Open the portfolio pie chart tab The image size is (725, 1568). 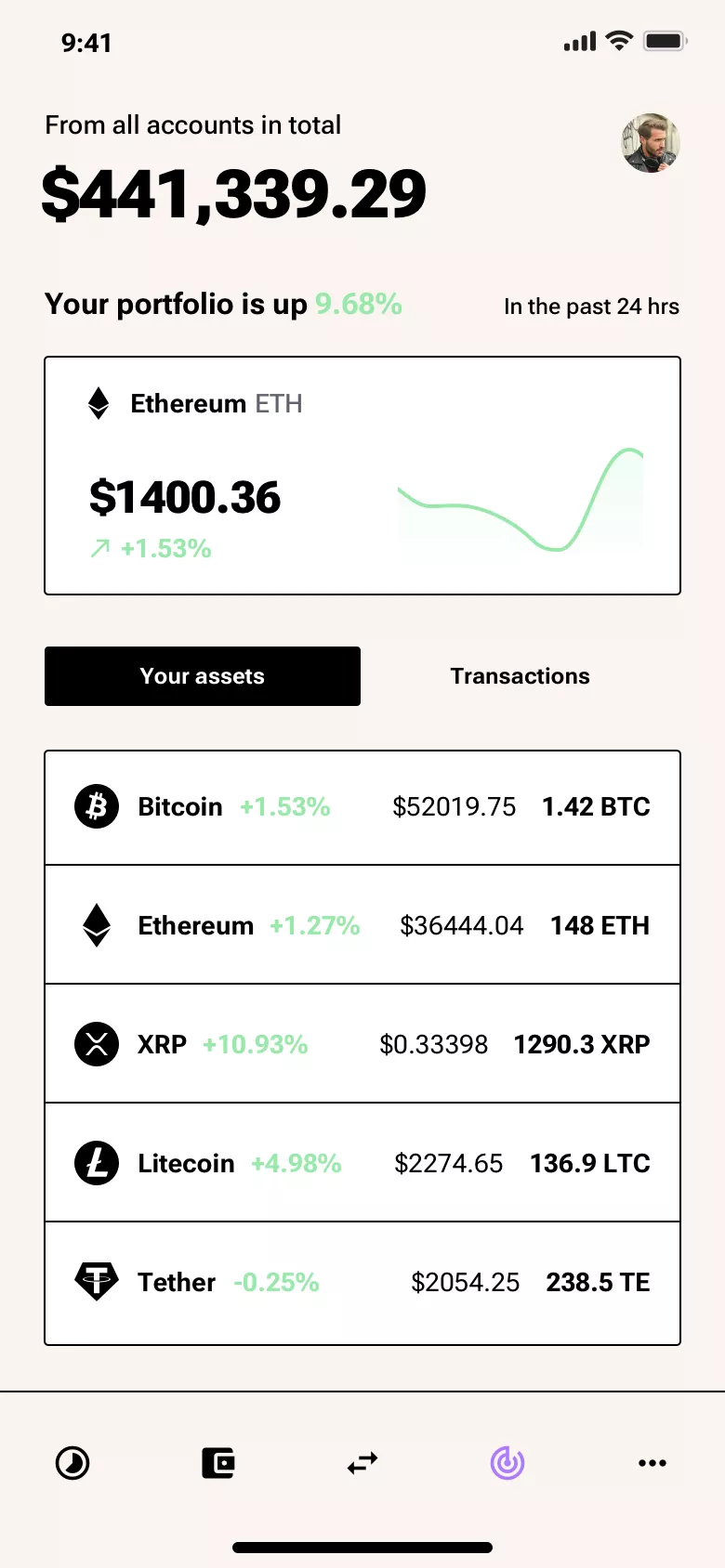(72, 1463)
